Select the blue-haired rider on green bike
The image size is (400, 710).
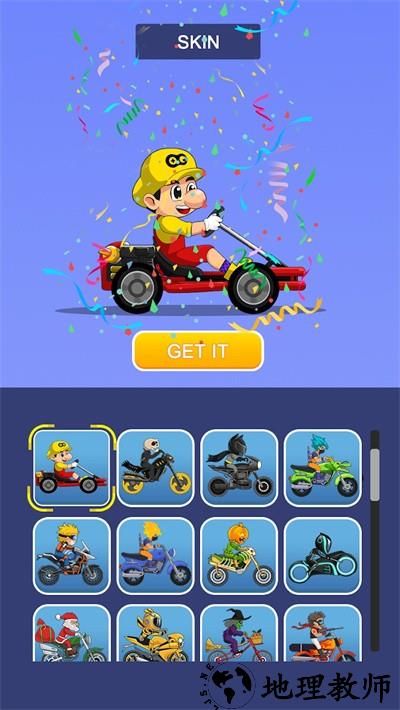point(323,468)
